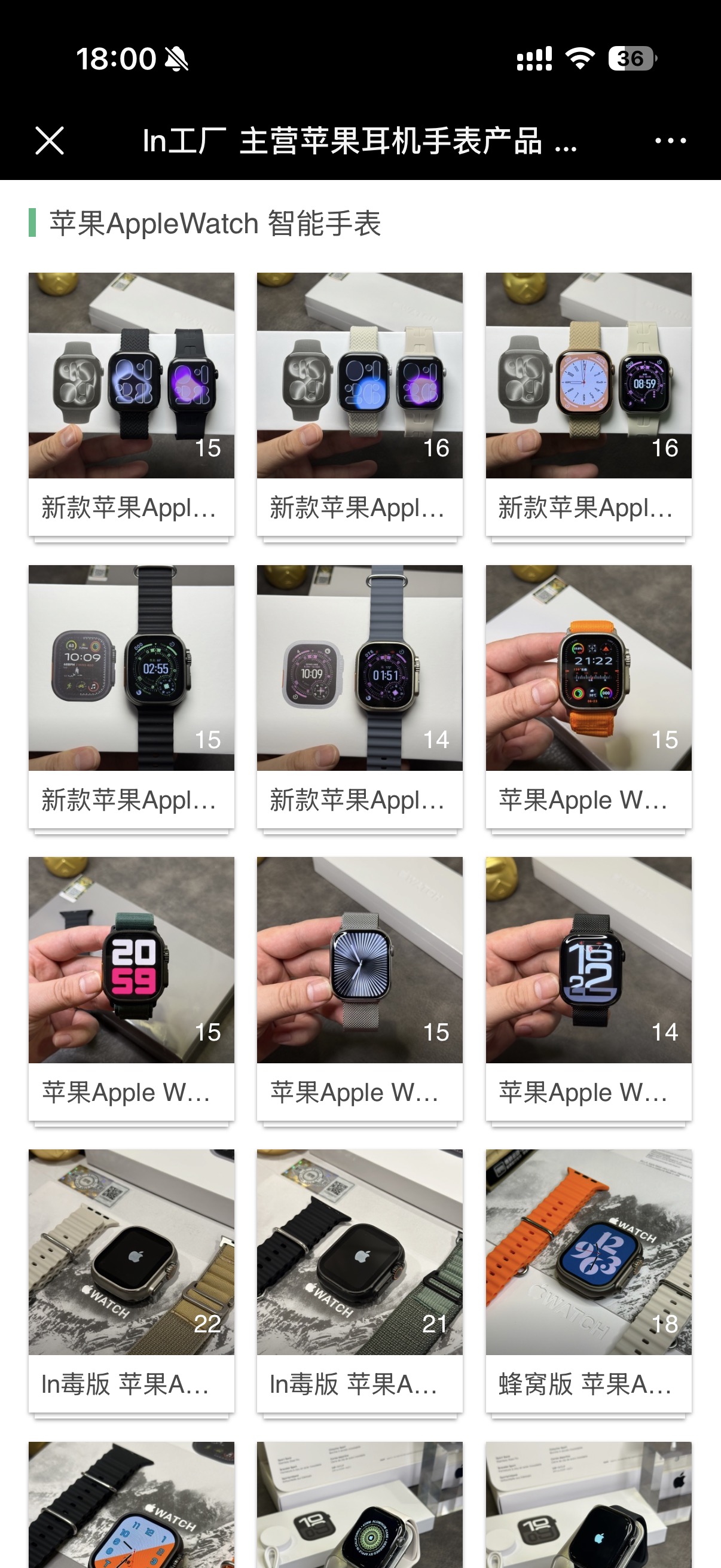Close the In工厂 page
This screenshot has width=721, height=1568.
pos(49,141)
